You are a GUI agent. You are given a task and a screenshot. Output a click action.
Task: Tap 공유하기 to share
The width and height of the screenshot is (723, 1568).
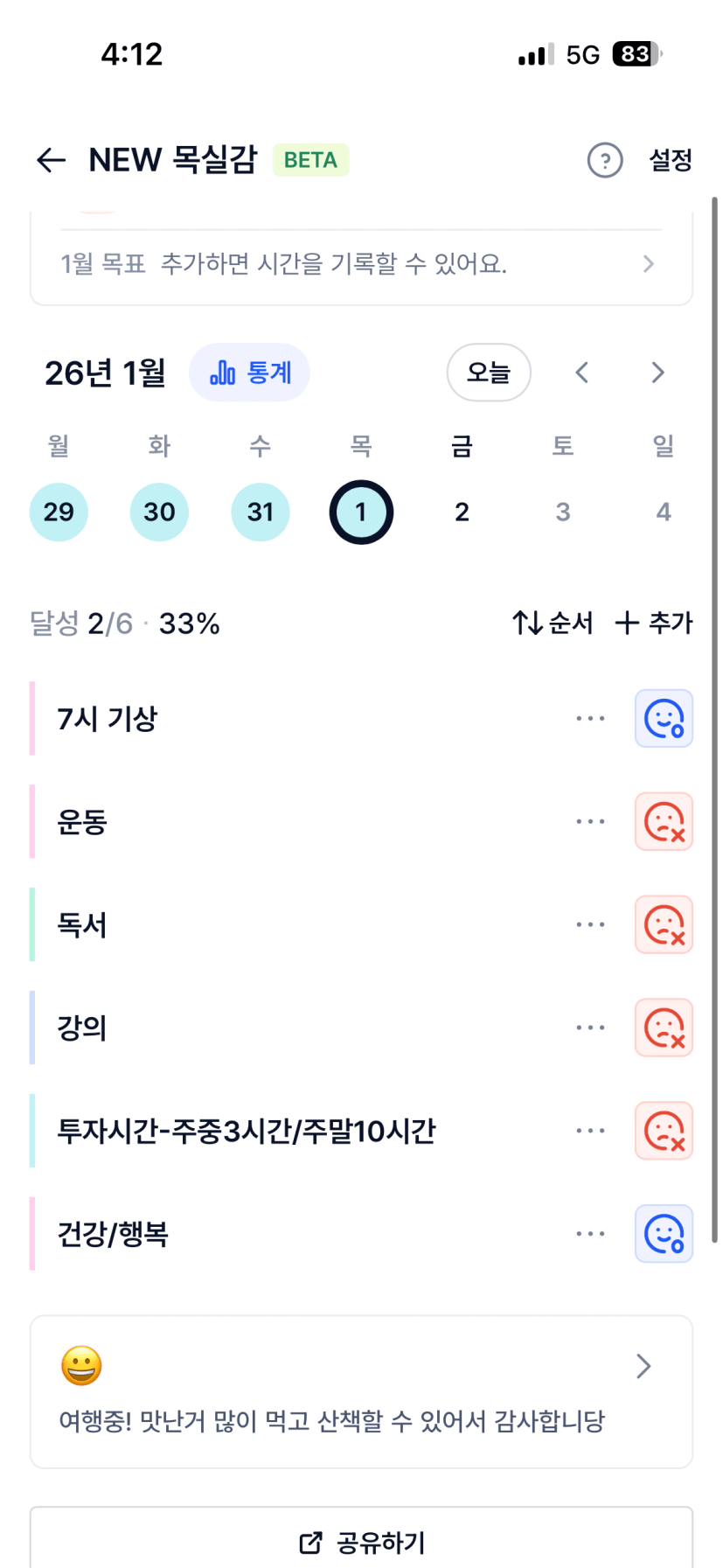click(361, 1543)
